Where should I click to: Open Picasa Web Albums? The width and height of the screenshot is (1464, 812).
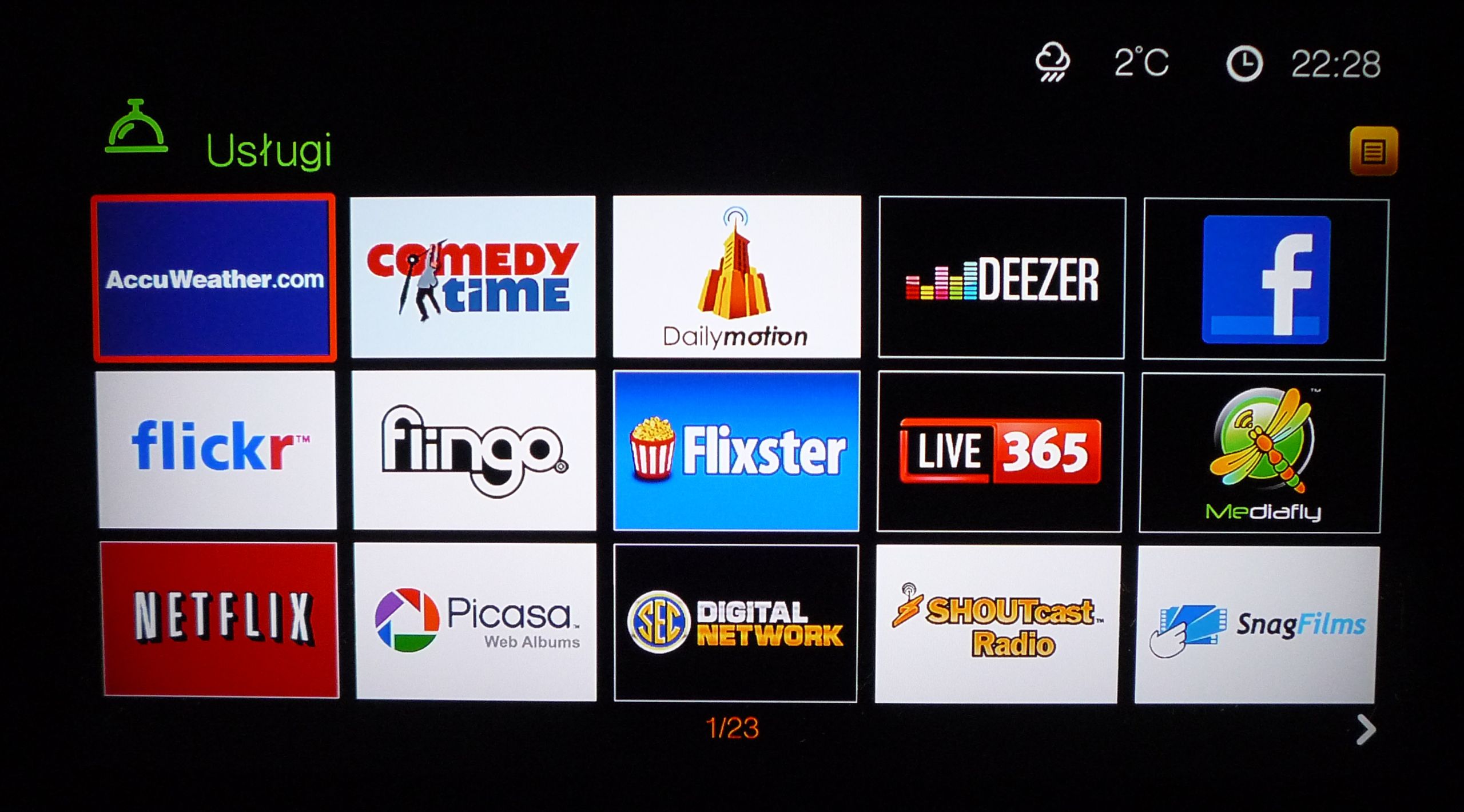point(476,622)
